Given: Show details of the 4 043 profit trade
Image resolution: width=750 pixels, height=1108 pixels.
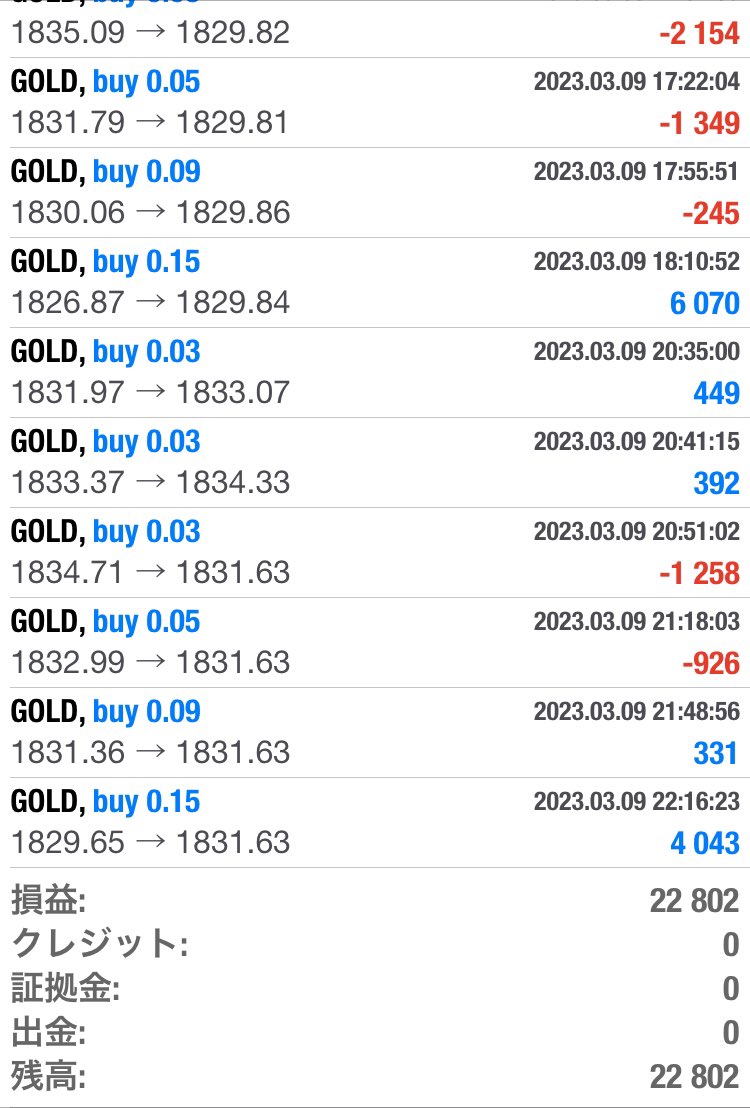Looking at the screenshot, I should click(375, 822).
